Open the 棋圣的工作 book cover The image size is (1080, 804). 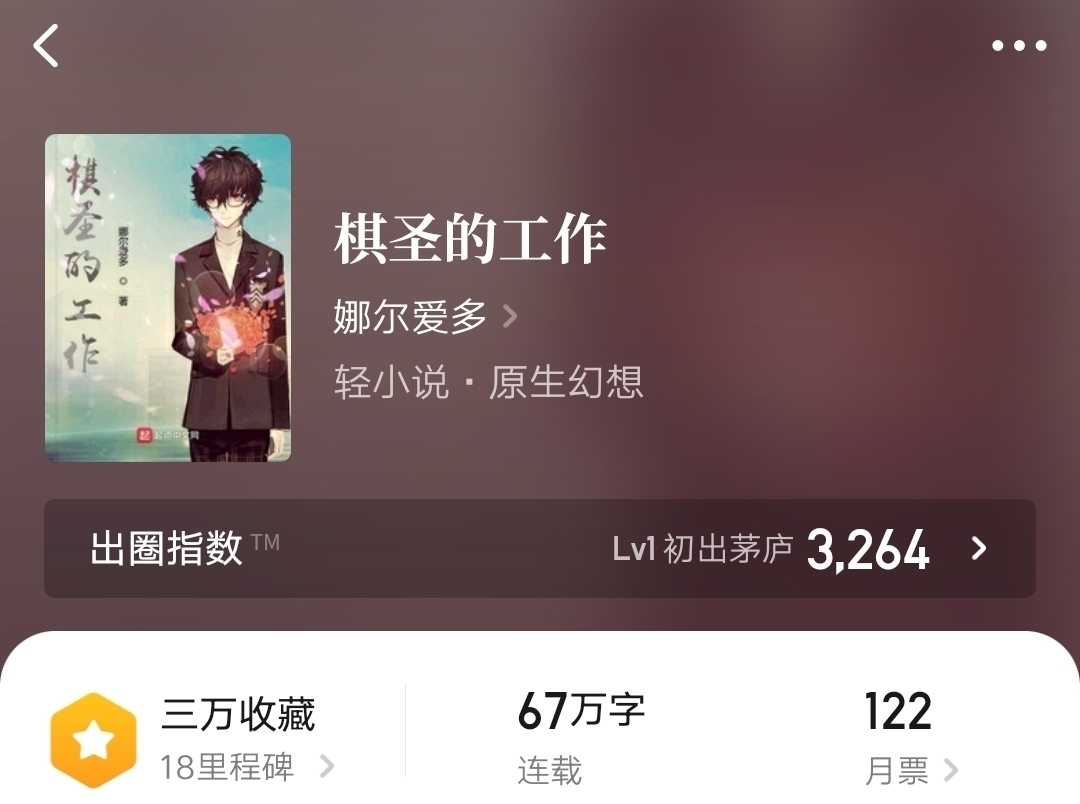point(168,298)
